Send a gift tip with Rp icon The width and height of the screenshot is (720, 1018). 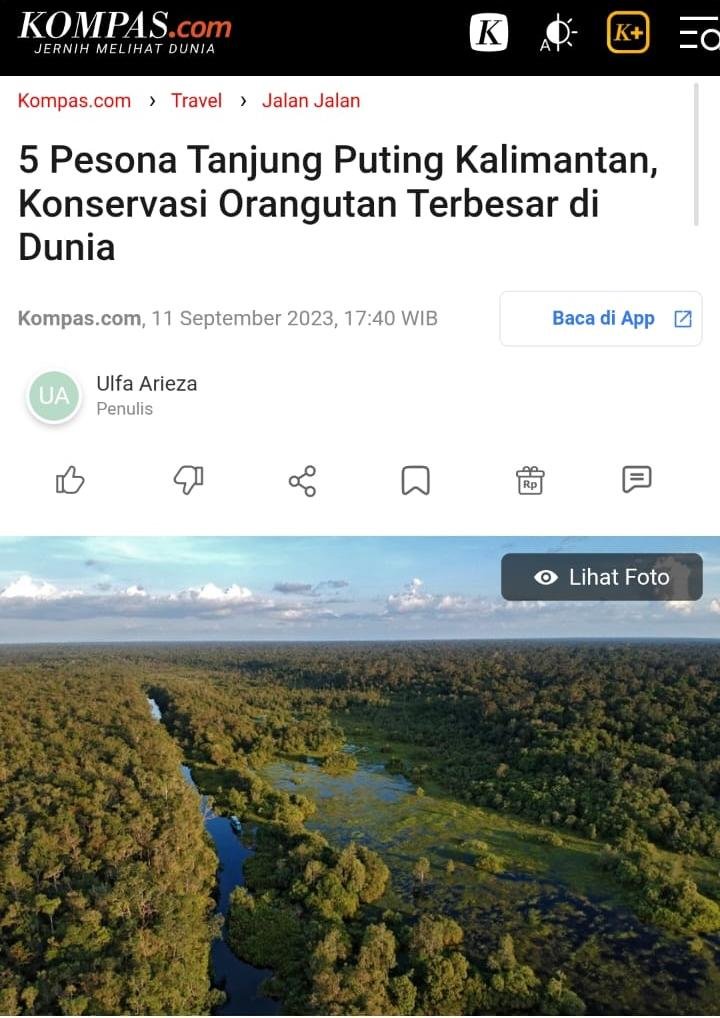coord(530,481)
